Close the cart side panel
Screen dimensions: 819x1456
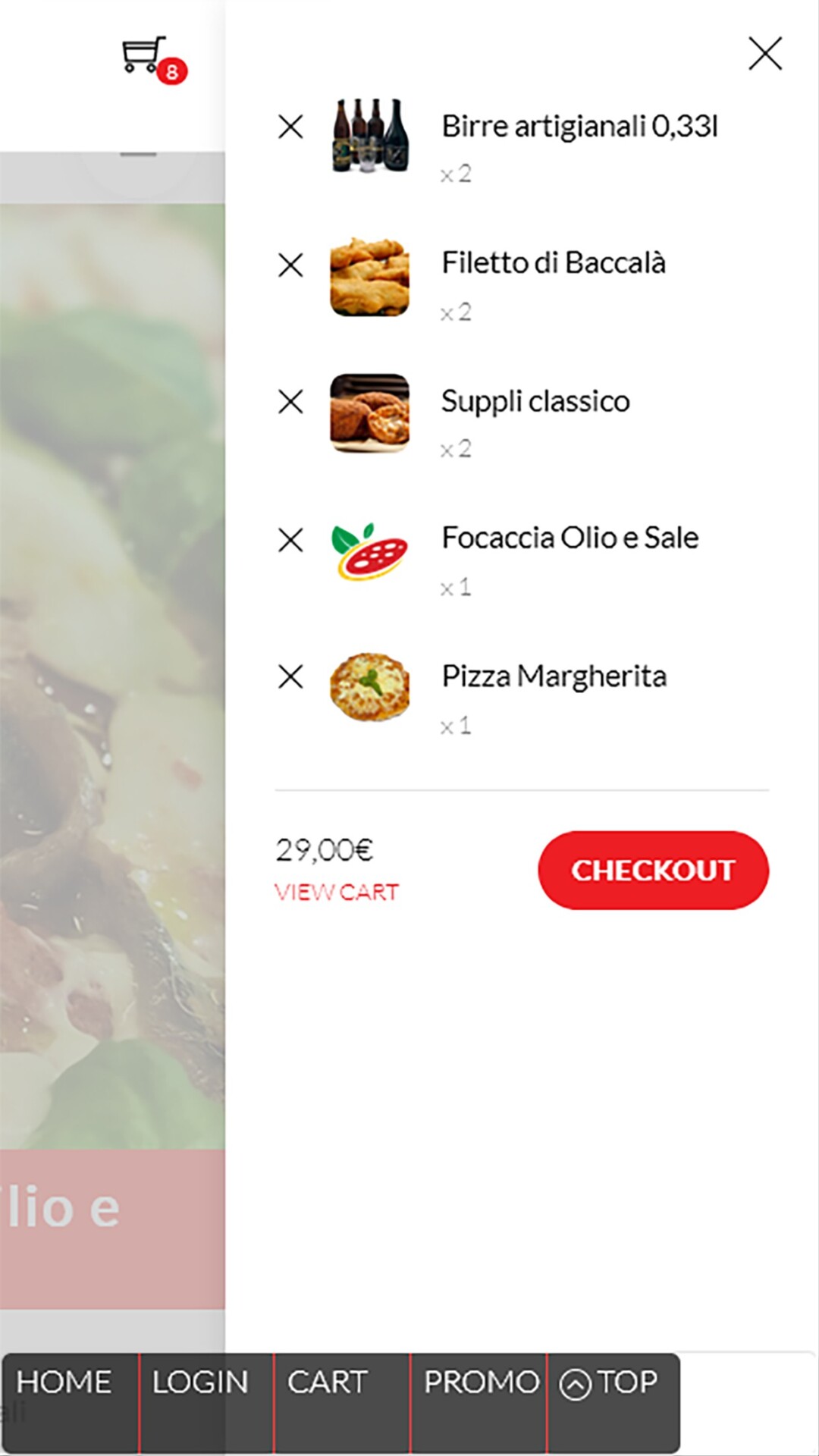click(x=764, y=54)
